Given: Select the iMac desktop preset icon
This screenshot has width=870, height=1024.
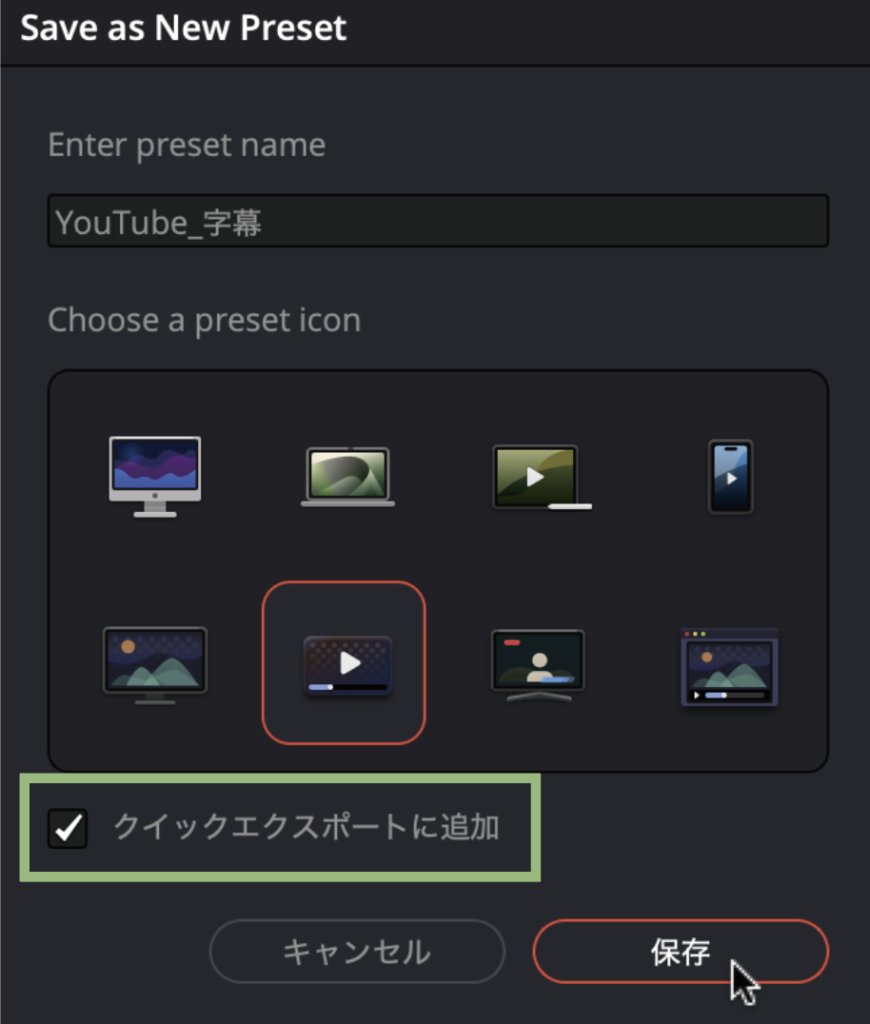Looking at the screenshot, I should [155, 476].
